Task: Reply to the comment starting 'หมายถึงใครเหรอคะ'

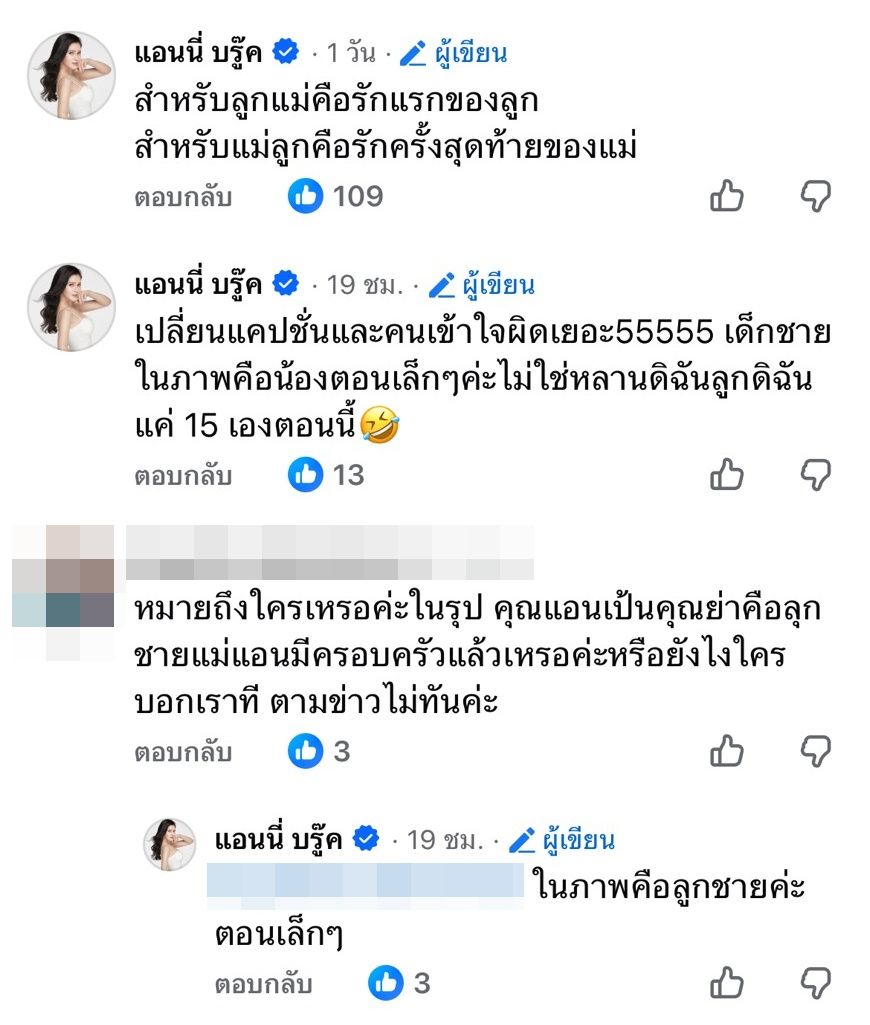Action: (183, 751)
